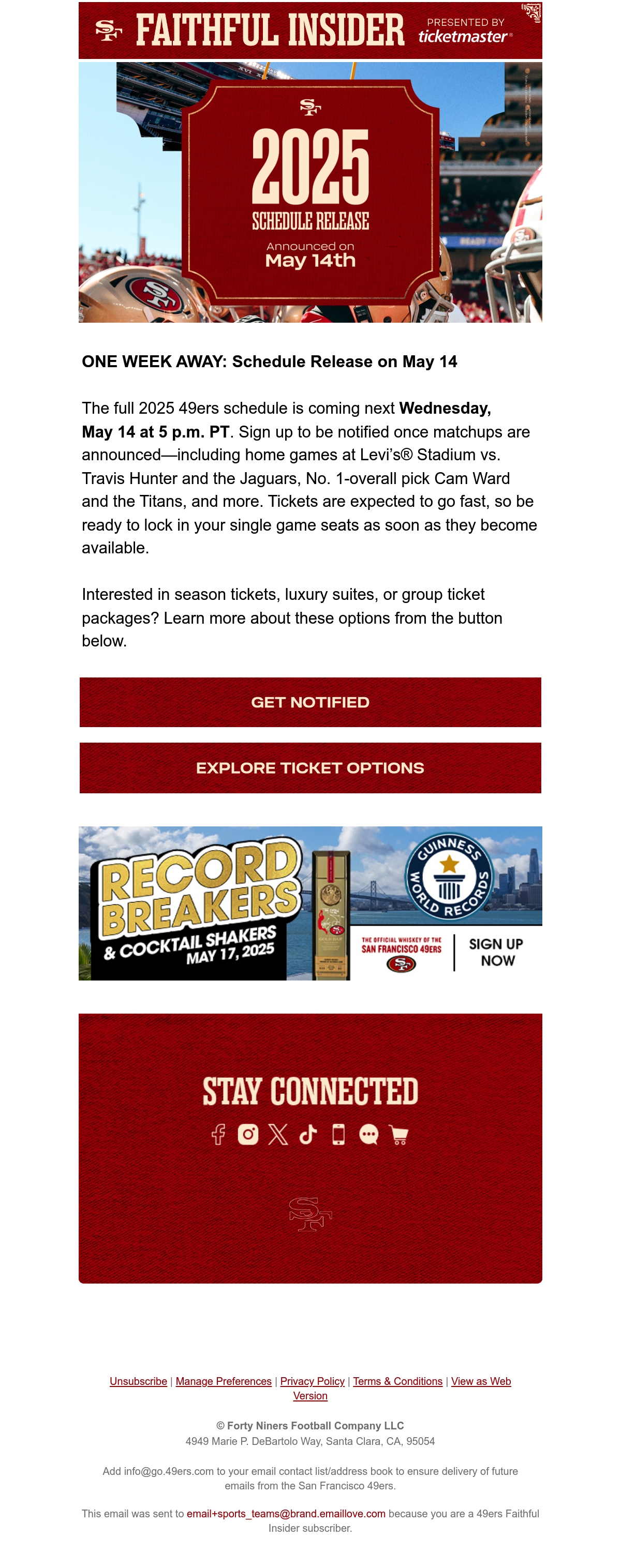This screenshot has height=1568, width=621.
Task: Visit the 49ers Facebook page
Action: click(x=218, y=1135)
